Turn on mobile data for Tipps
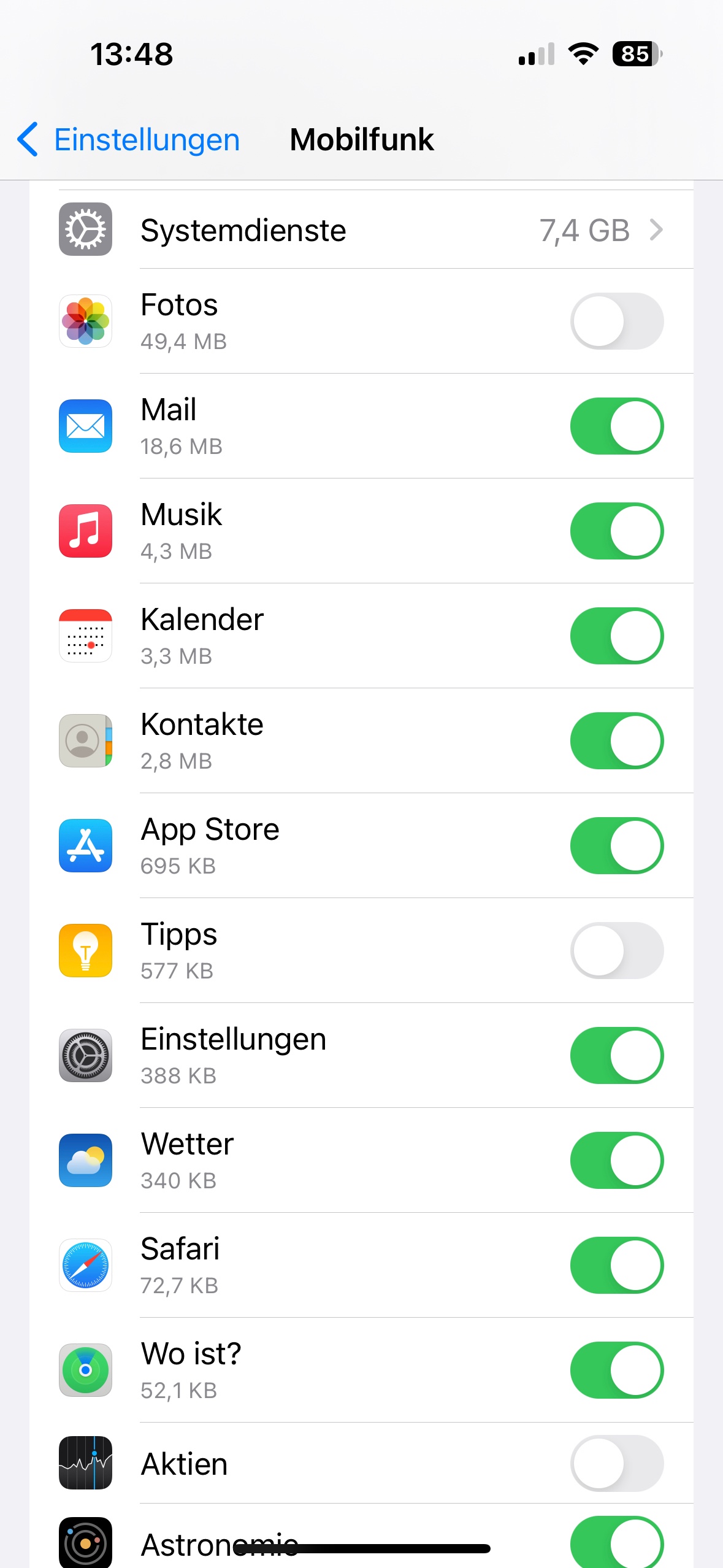The height and width of the screenshot is (1568, 723). pyautogui.click(x=616, y=951)
